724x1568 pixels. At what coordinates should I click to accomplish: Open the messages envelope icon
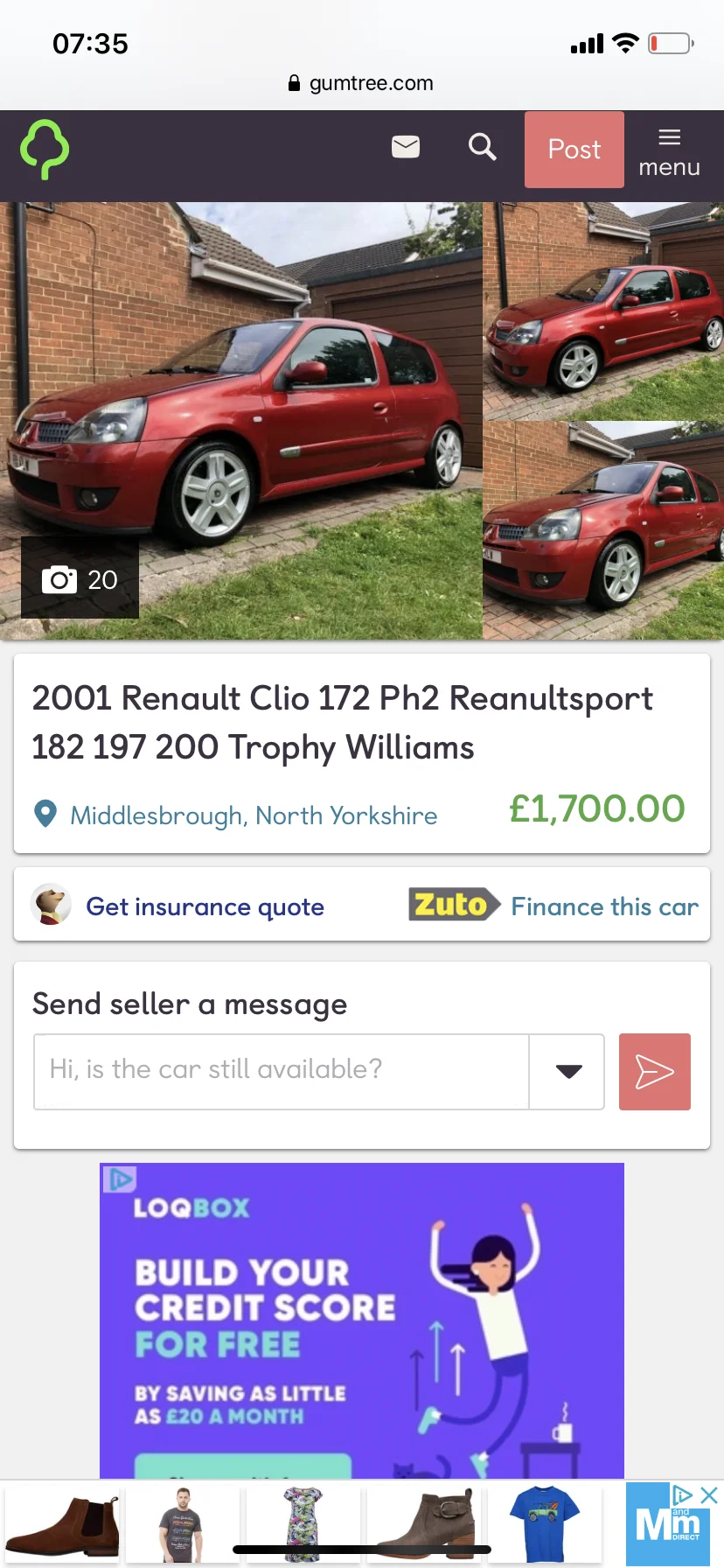coord(406,147)
